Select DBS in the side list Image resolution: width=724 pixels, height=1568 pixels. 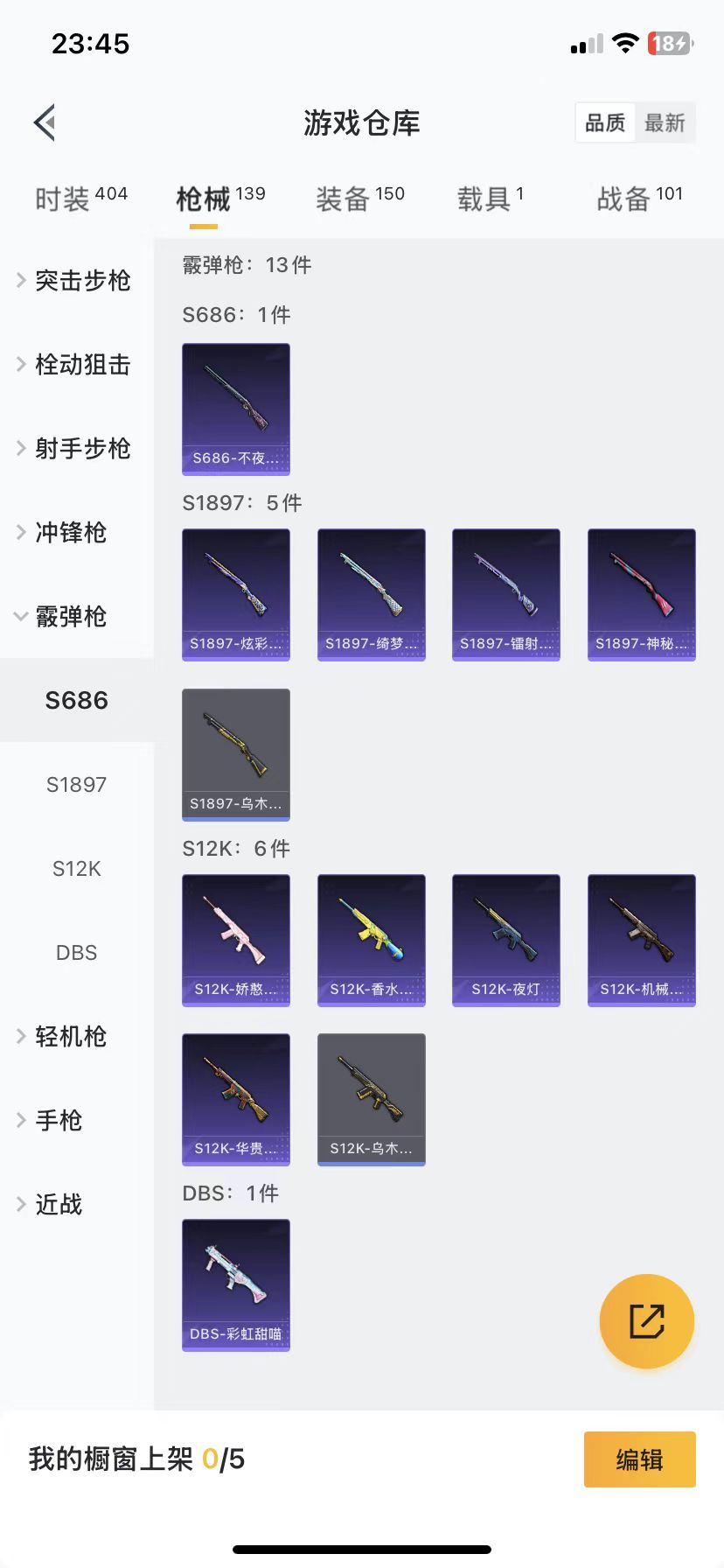click(77, 952)
